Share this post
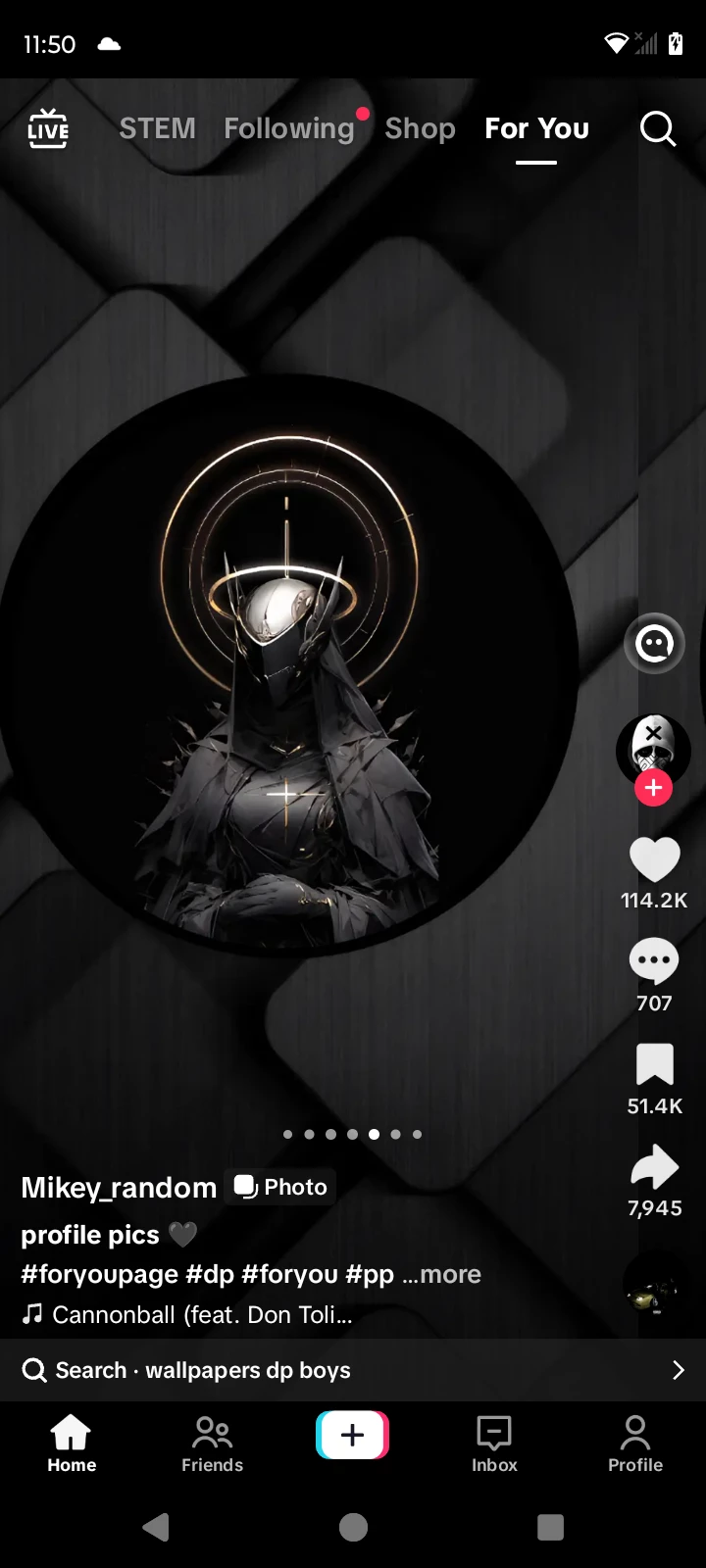 point(654,1167)
